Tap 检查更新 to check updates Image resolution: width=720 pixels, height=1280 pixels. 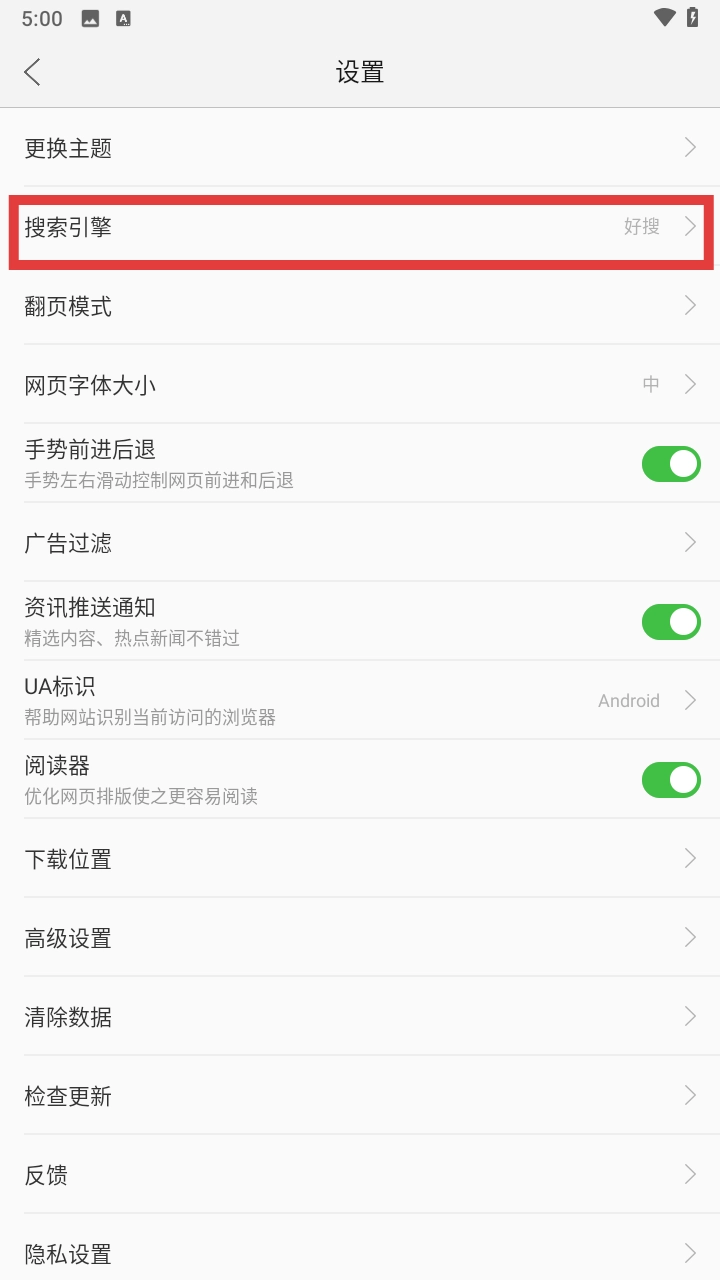tap(360, 1096)
